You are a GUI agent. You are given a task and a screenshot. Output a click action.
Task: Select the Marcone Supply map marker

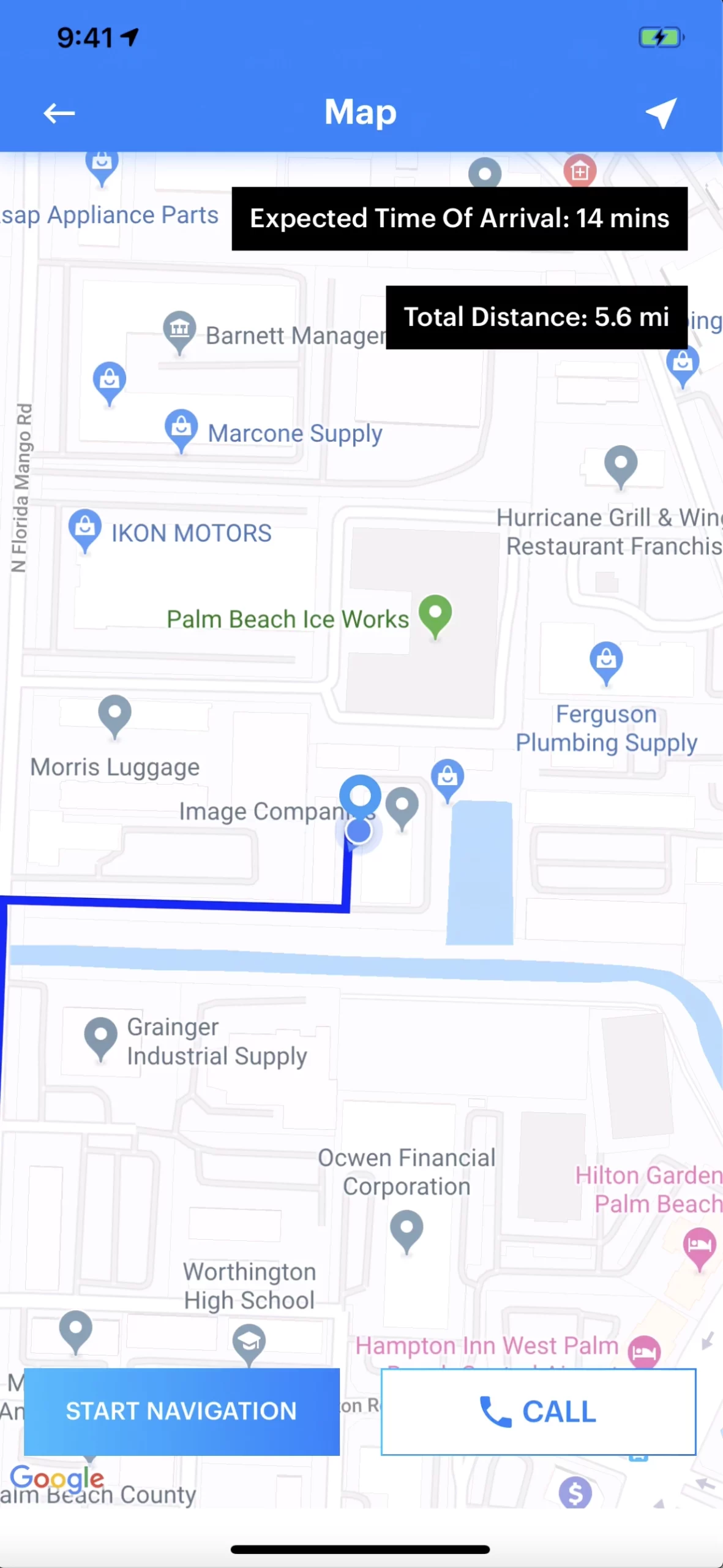pos(181,427)
